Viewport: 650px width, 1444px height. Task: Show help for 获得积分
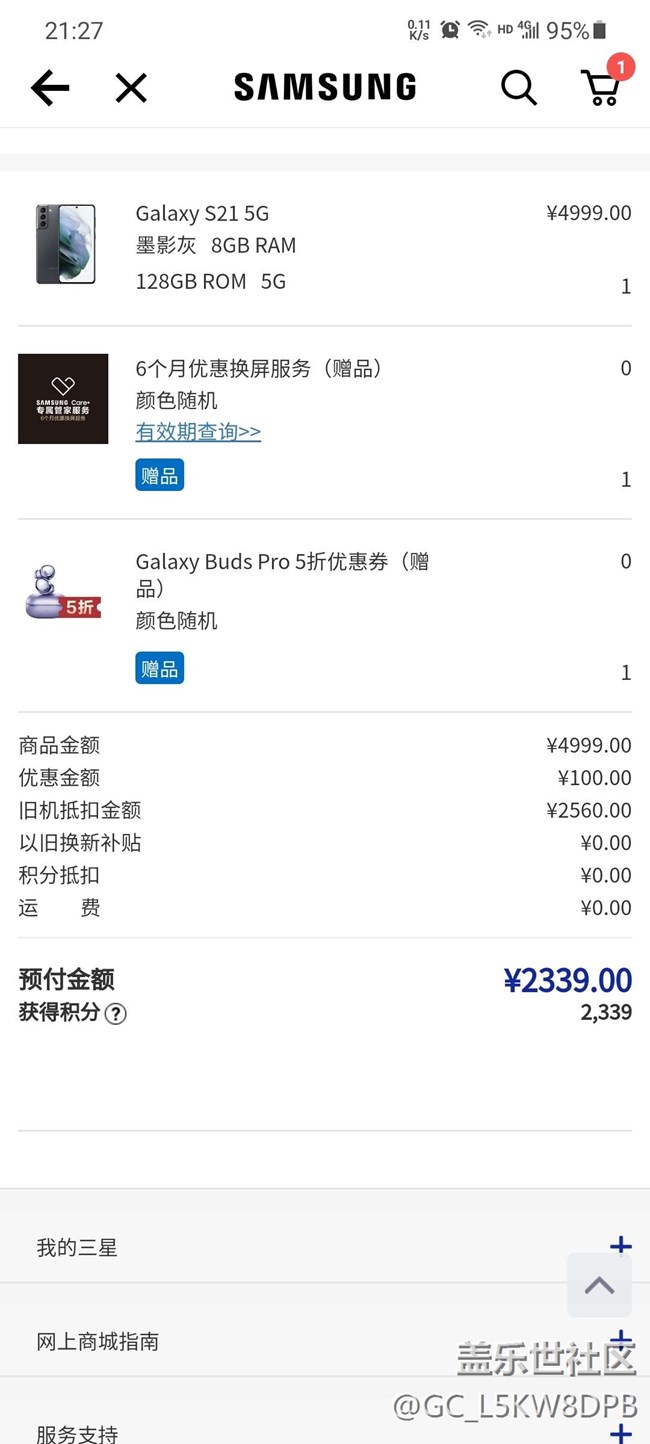point(116,1014)
